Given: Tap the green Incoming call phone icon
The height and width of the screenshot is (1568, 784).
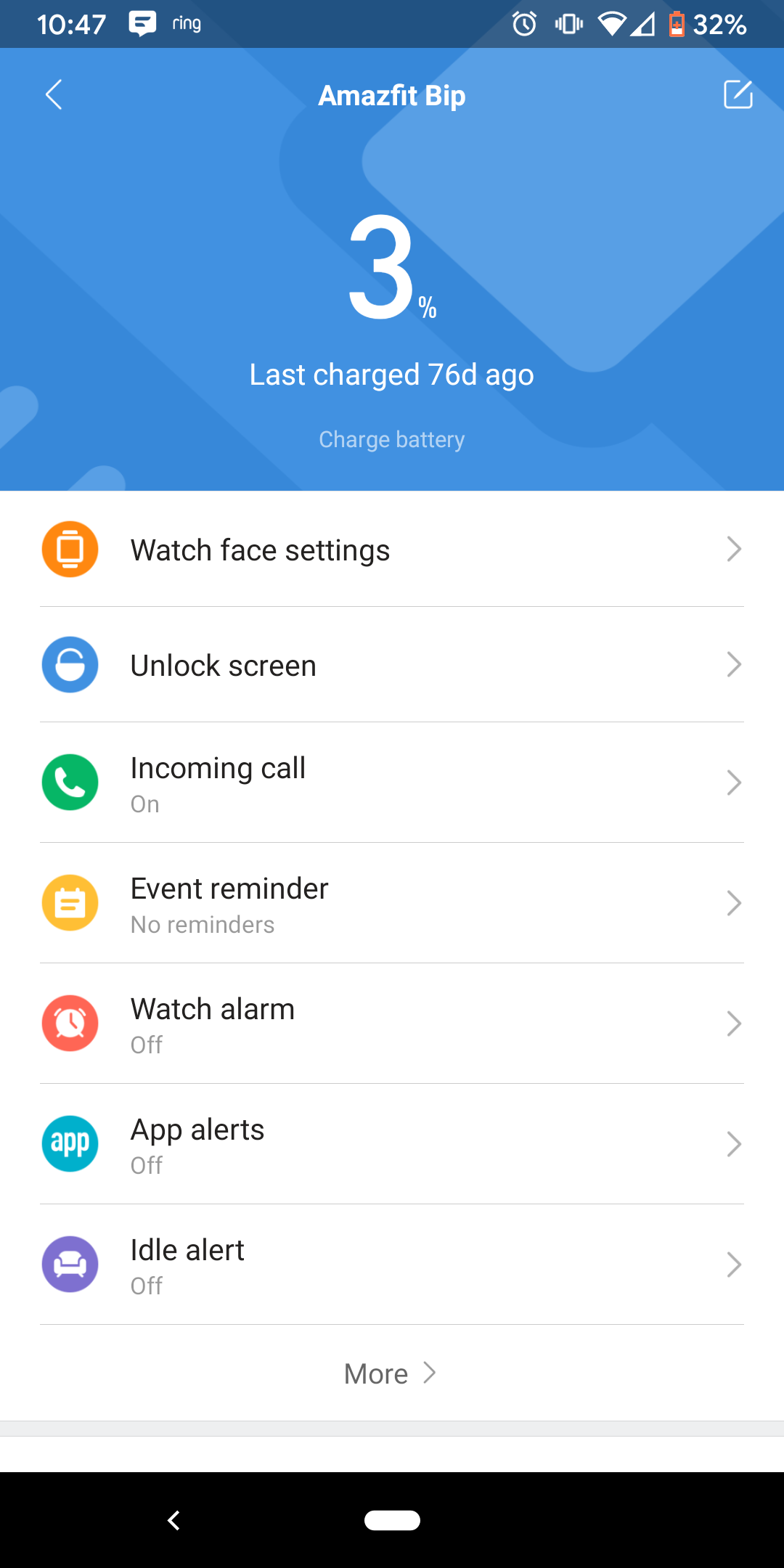Looking at the screenshot, I should point(70,782).
